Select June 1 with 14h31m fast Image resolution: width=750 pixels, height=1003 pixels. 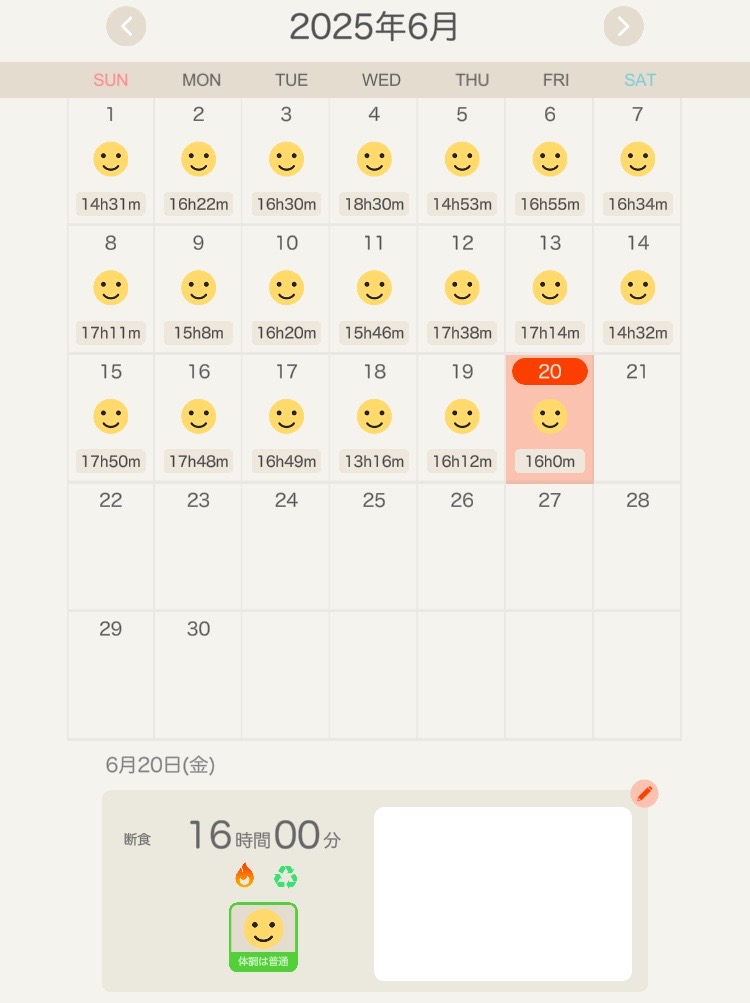pos(111,161)
